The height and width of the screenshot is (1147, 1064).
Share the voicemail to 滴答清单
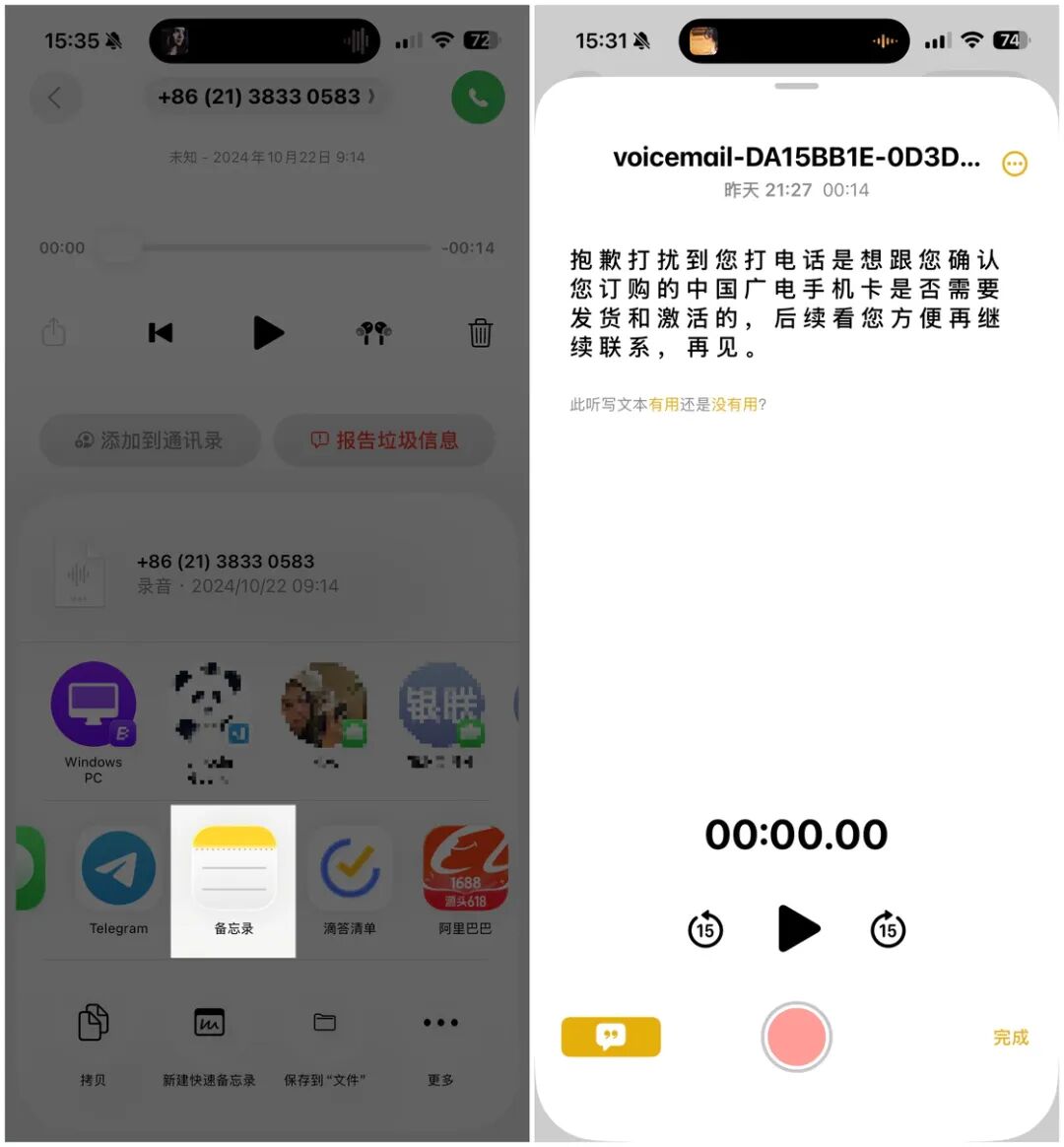[x=350, y=871]
